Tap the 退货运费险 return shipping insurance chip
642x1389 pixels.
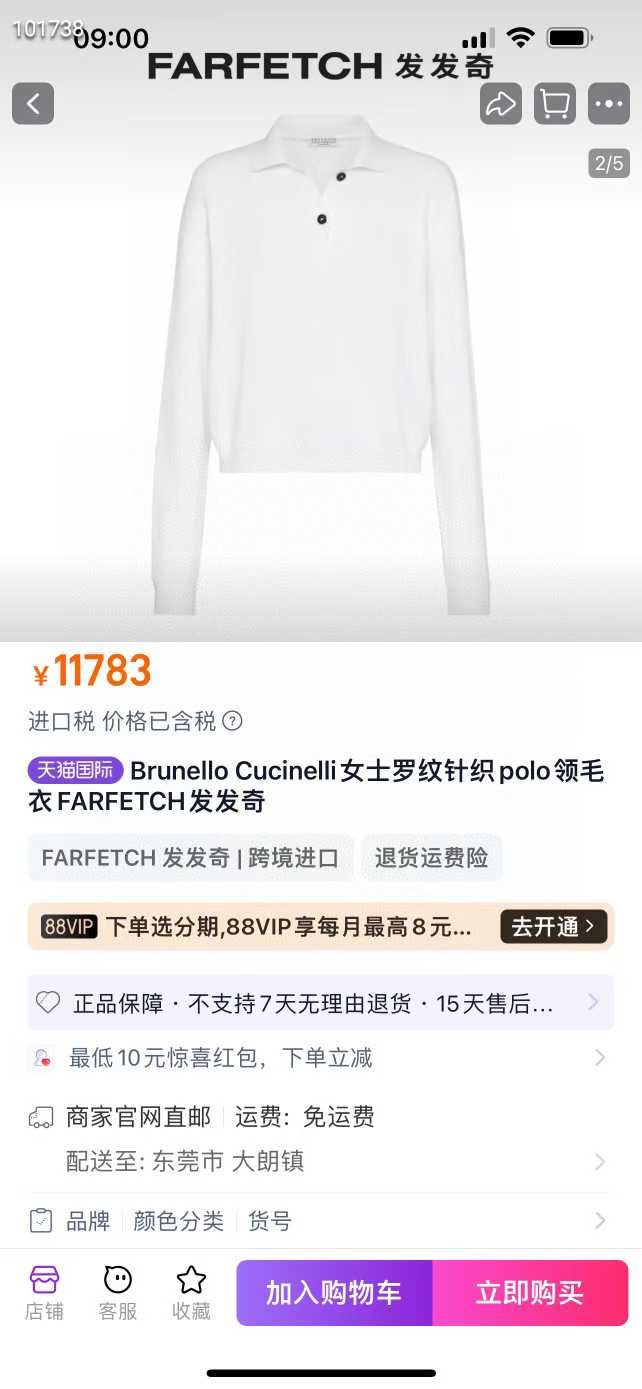432,858
